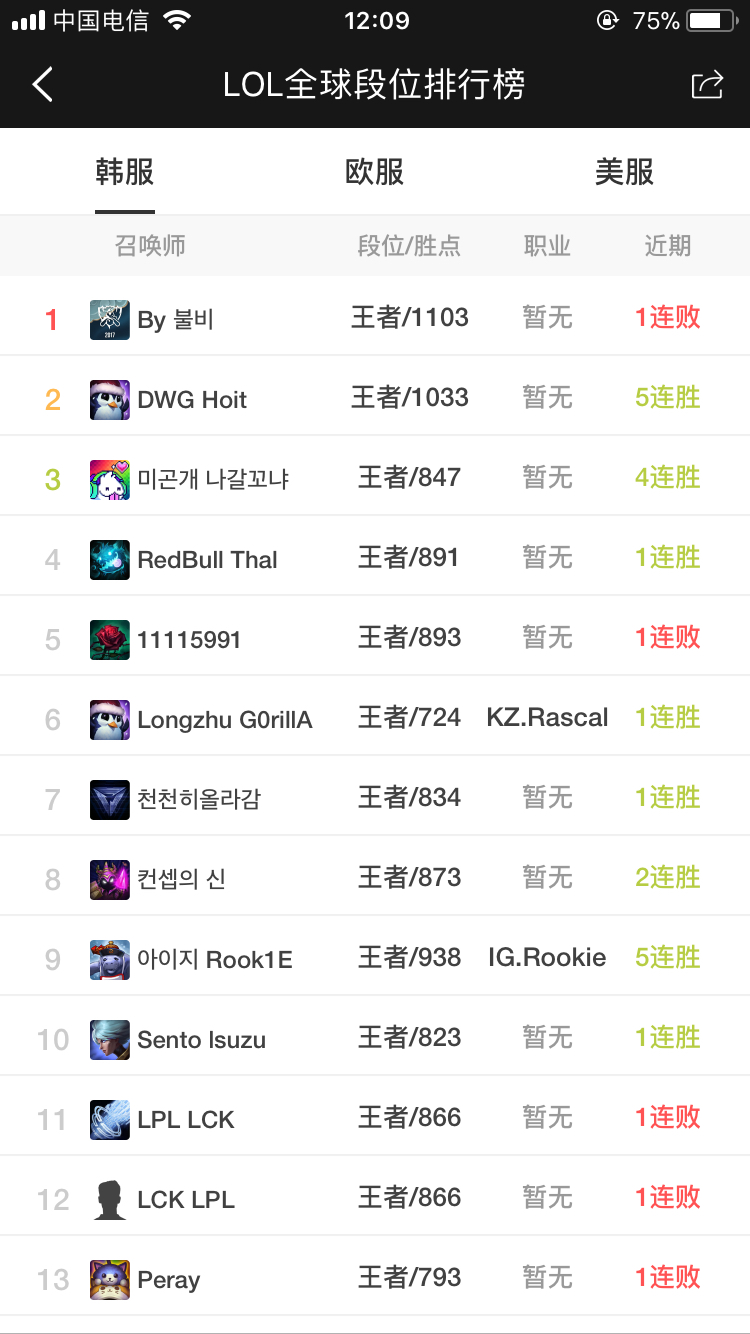Switch to the 美服 tab
The width and height of the screenshot is (750, 1334).
625,172
